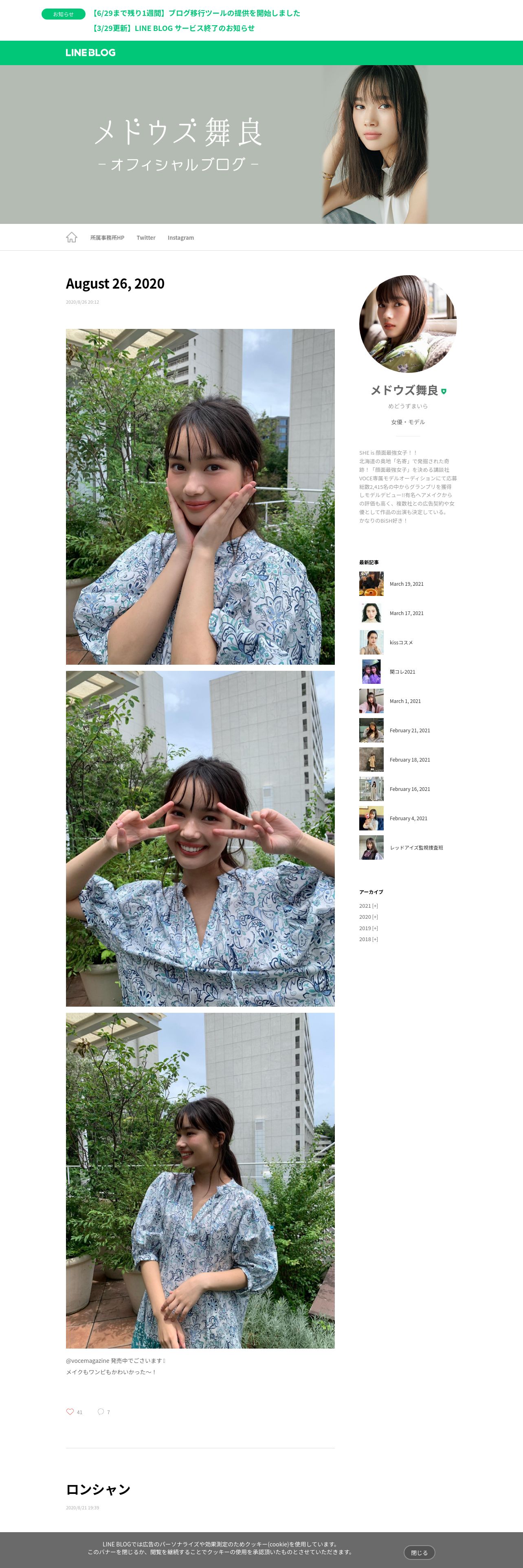This screenshot has height=1568, width=523.
Task: Open recent article レッドアイズ監視捜査班
Action: [x=416, y=848]
